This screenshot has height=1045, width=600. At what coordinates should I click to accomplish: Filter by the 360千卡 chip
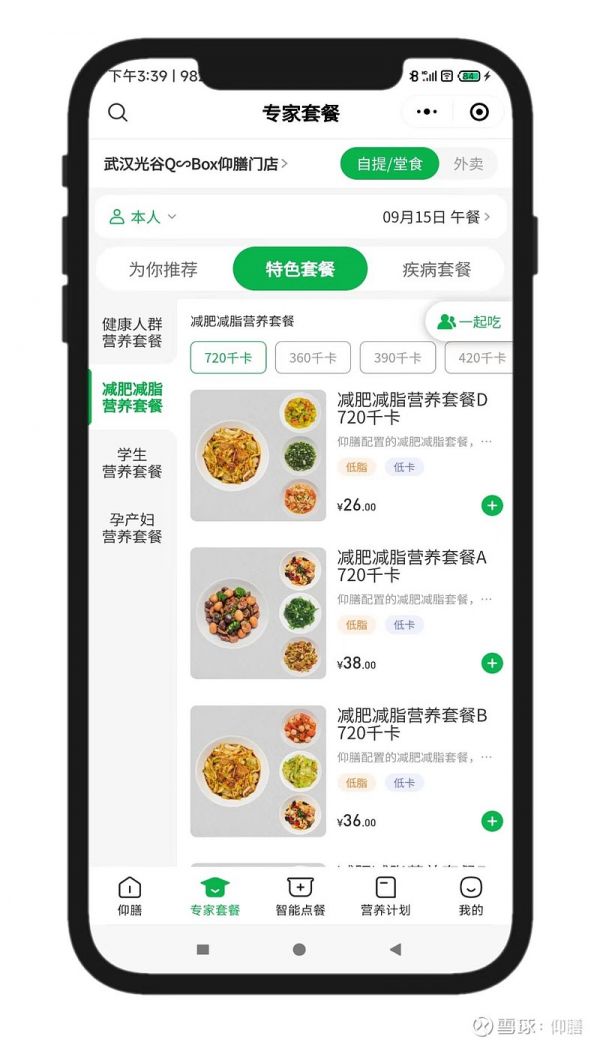(x=313, y=358)
